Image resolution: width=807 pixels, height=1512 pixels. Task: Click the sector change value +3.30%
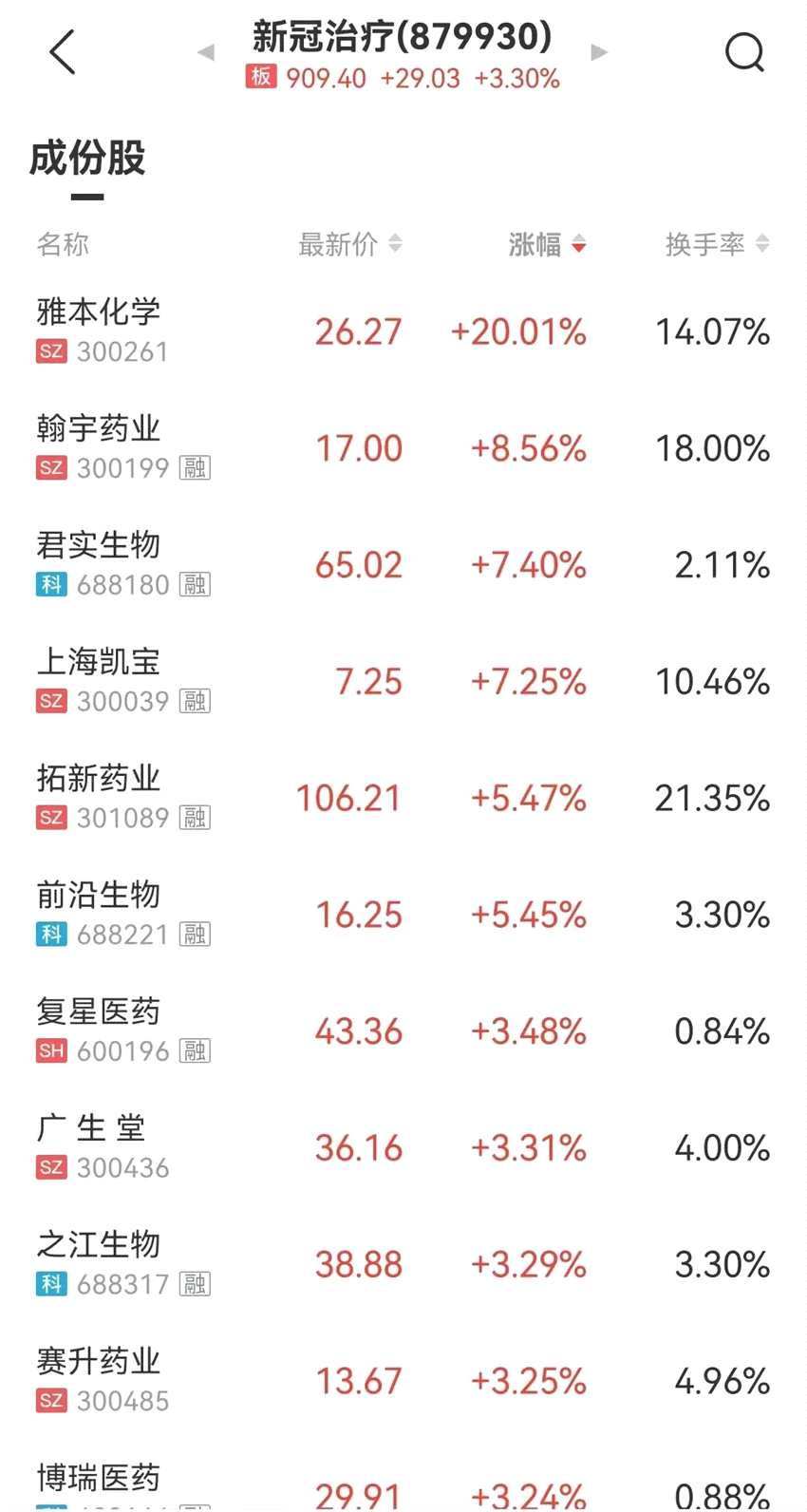pos(516,80)
